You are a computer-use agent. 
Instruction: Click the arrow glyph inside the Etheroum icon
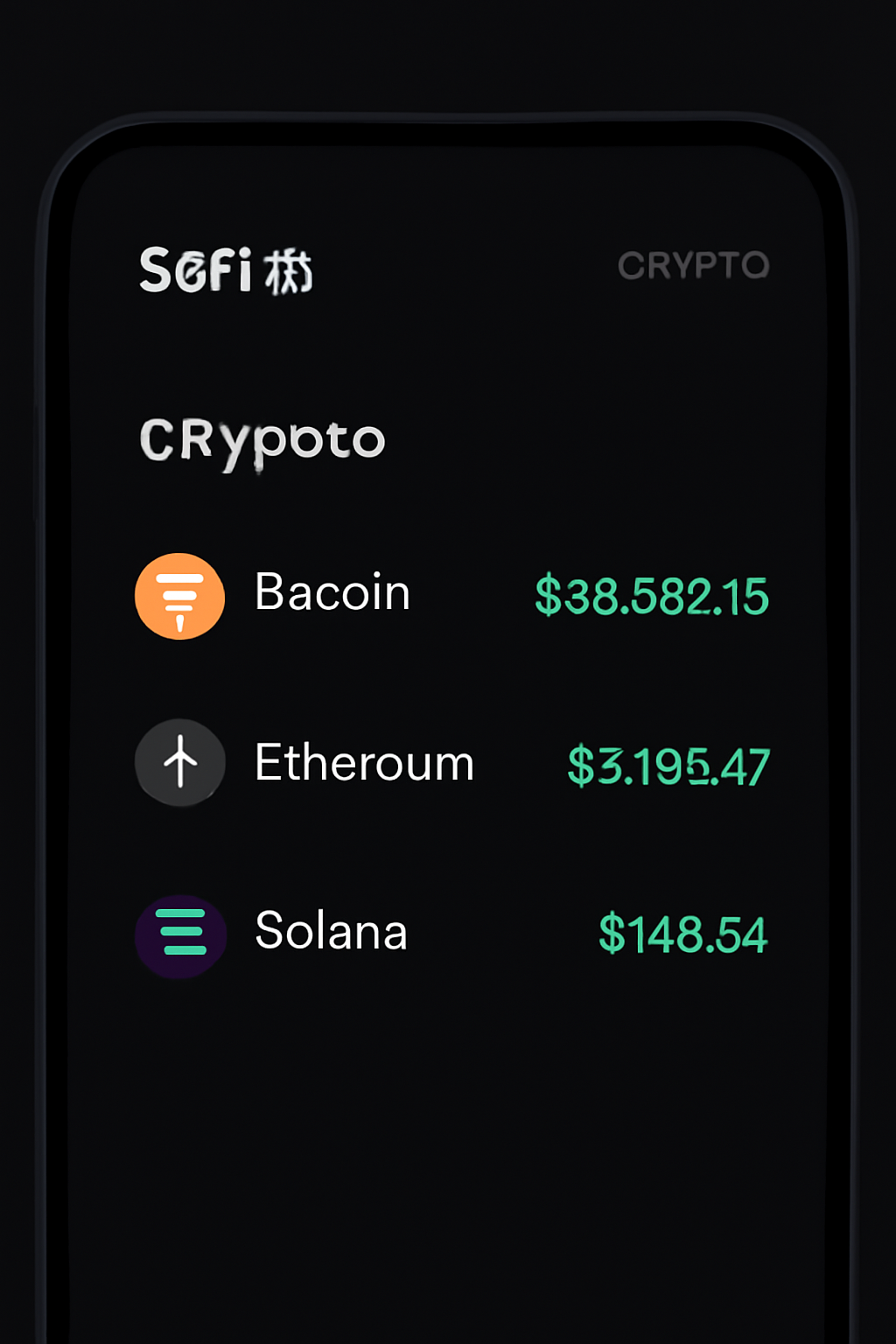(x=179, y=762)
